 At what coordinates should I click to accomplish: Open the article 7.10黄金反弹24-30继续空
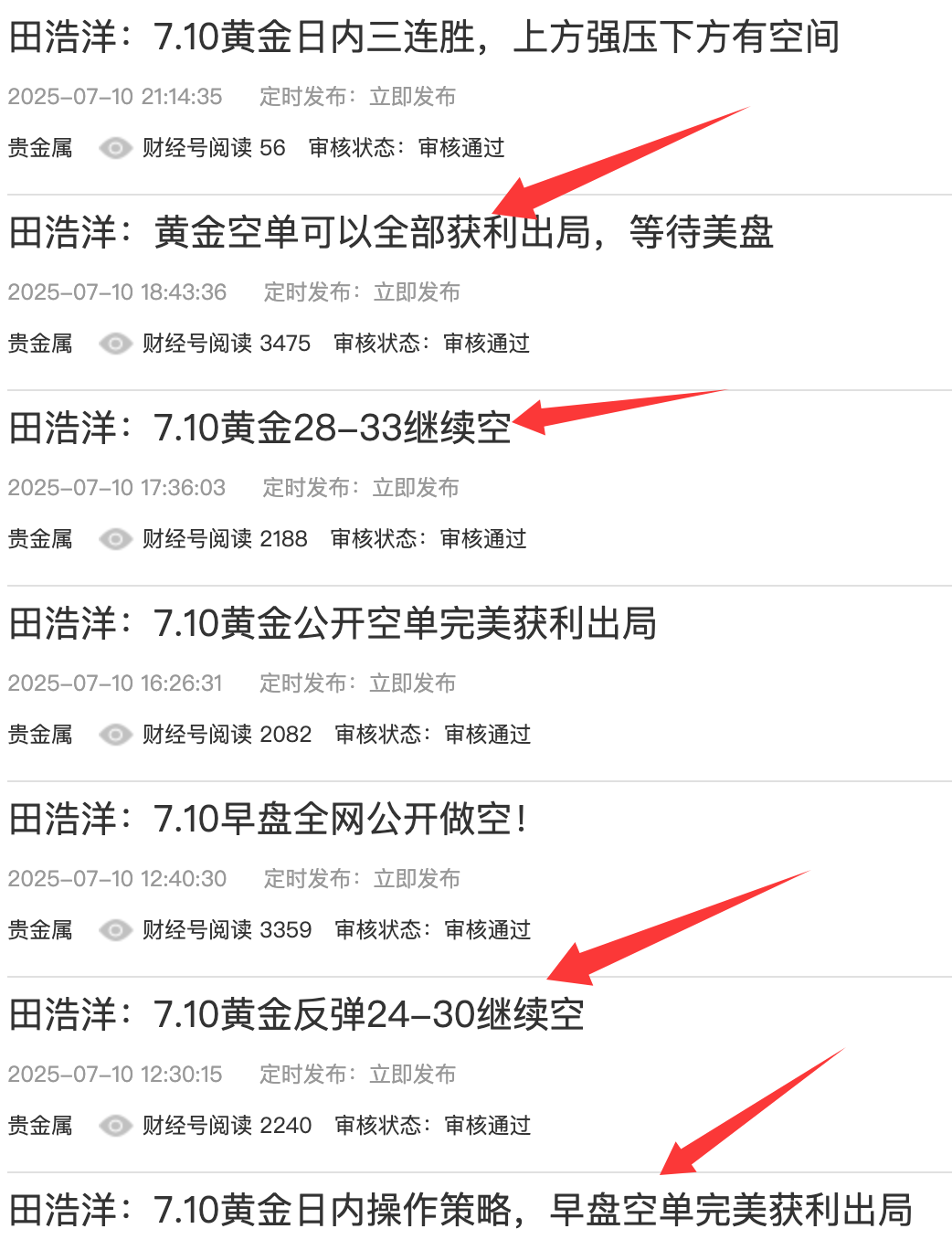(x=297, y=1015)
